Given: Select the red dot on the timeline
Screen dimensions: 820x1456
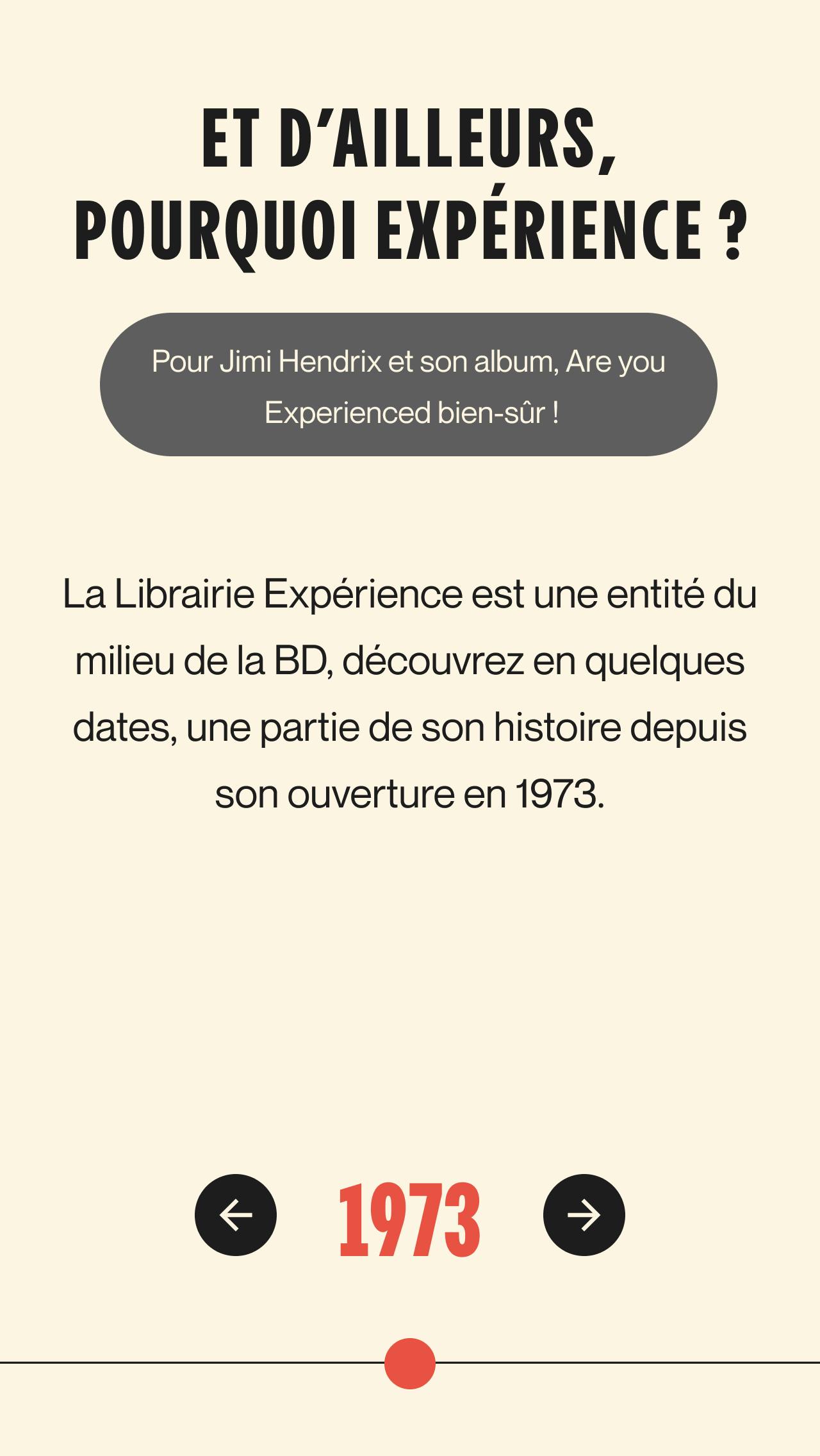Looking at the screenshot, I should point(410,1364).
